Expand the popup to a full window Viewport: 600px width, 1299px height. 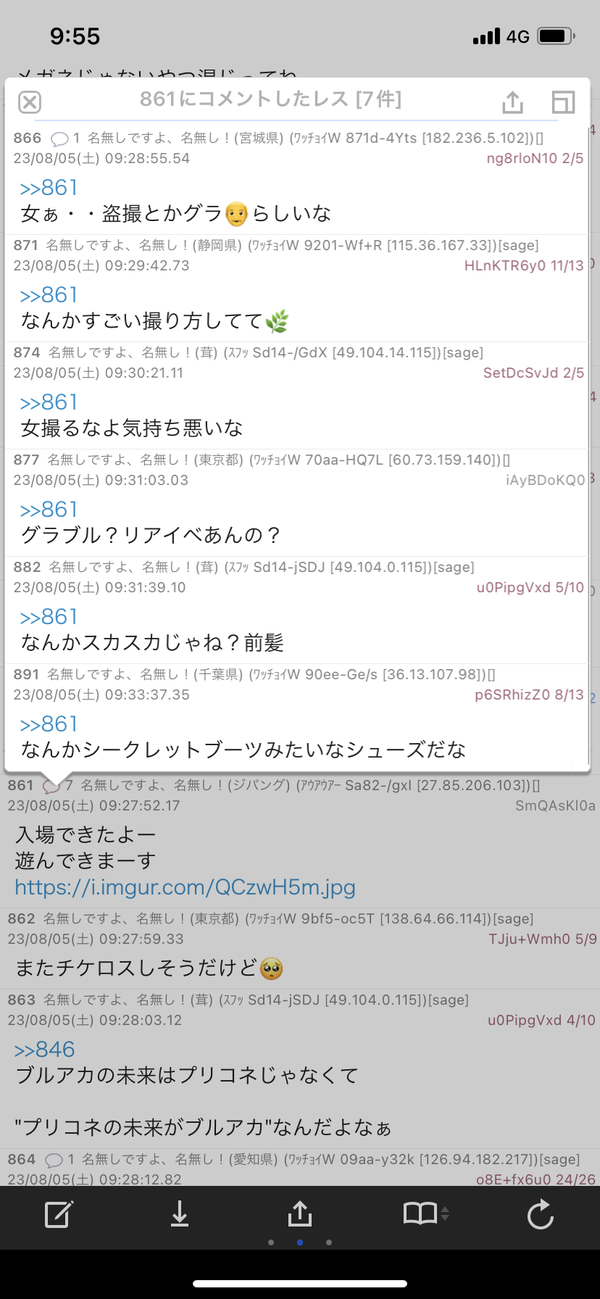(563, 102)
